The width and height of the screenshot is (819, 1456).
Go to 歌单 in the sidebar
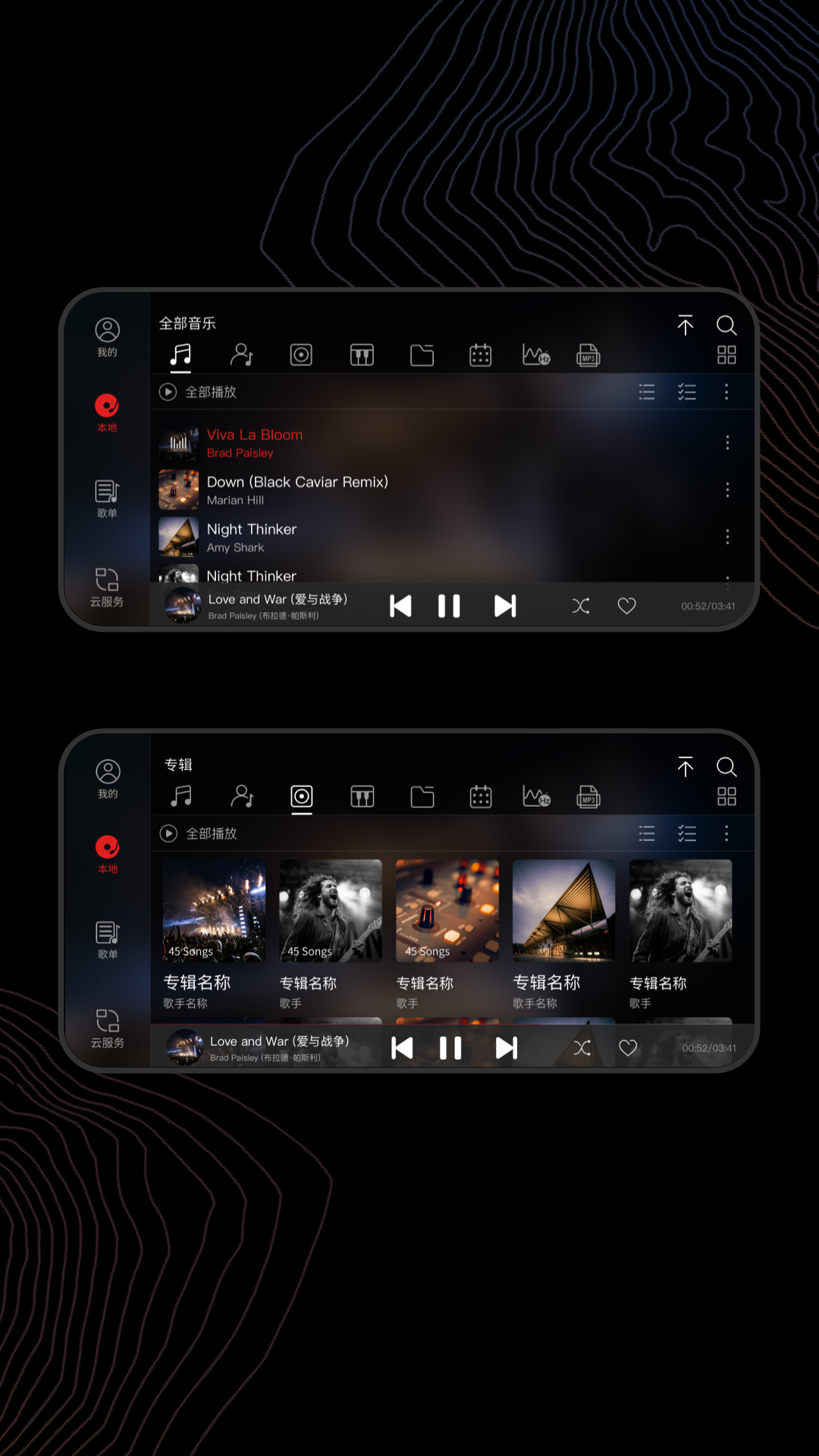pyautogui.click(x=106, y=497)
